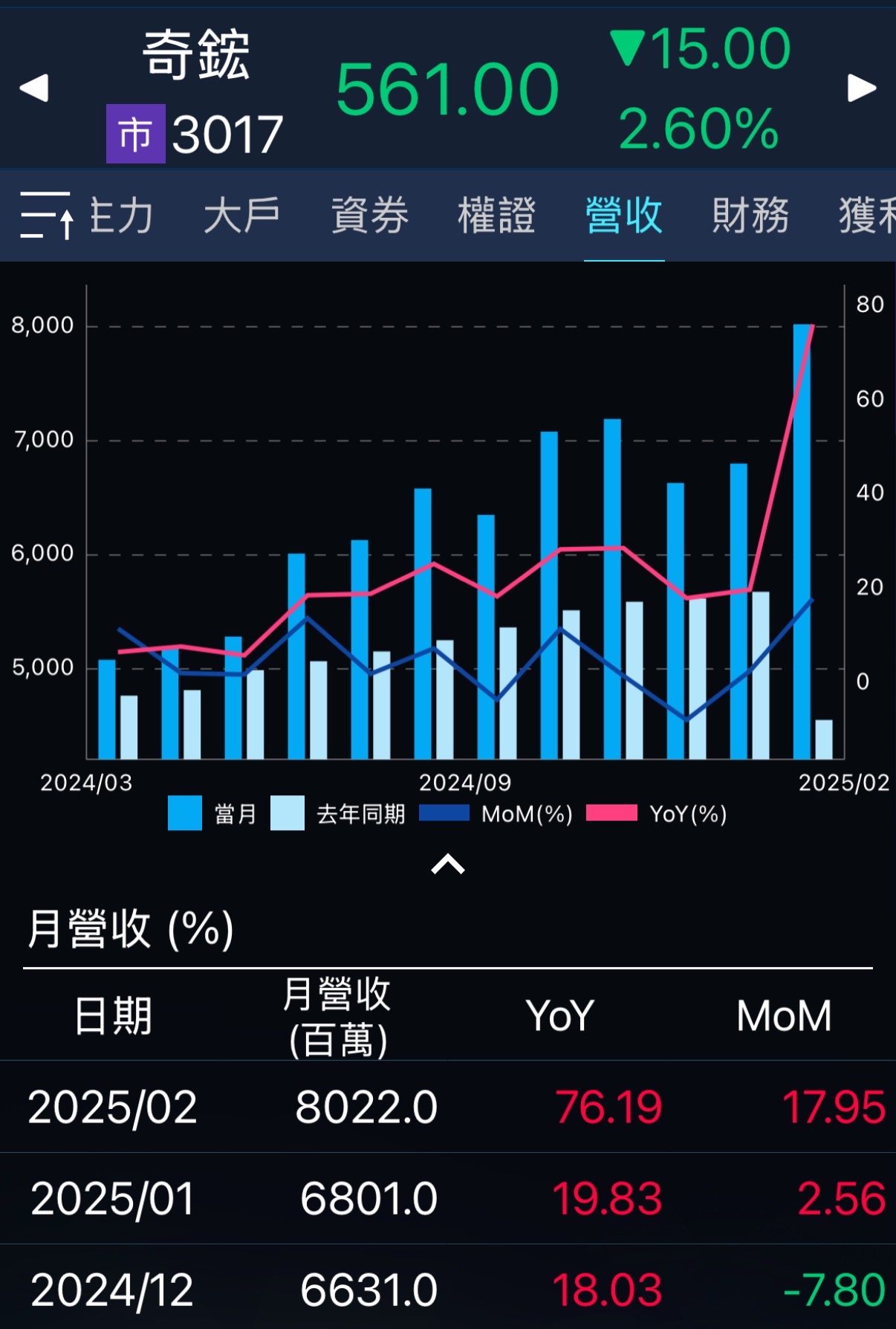896x1329 pixels.
Task: Open the partly visible 獲利 tab
Action: pyautogui.click(x=868, y=216)
